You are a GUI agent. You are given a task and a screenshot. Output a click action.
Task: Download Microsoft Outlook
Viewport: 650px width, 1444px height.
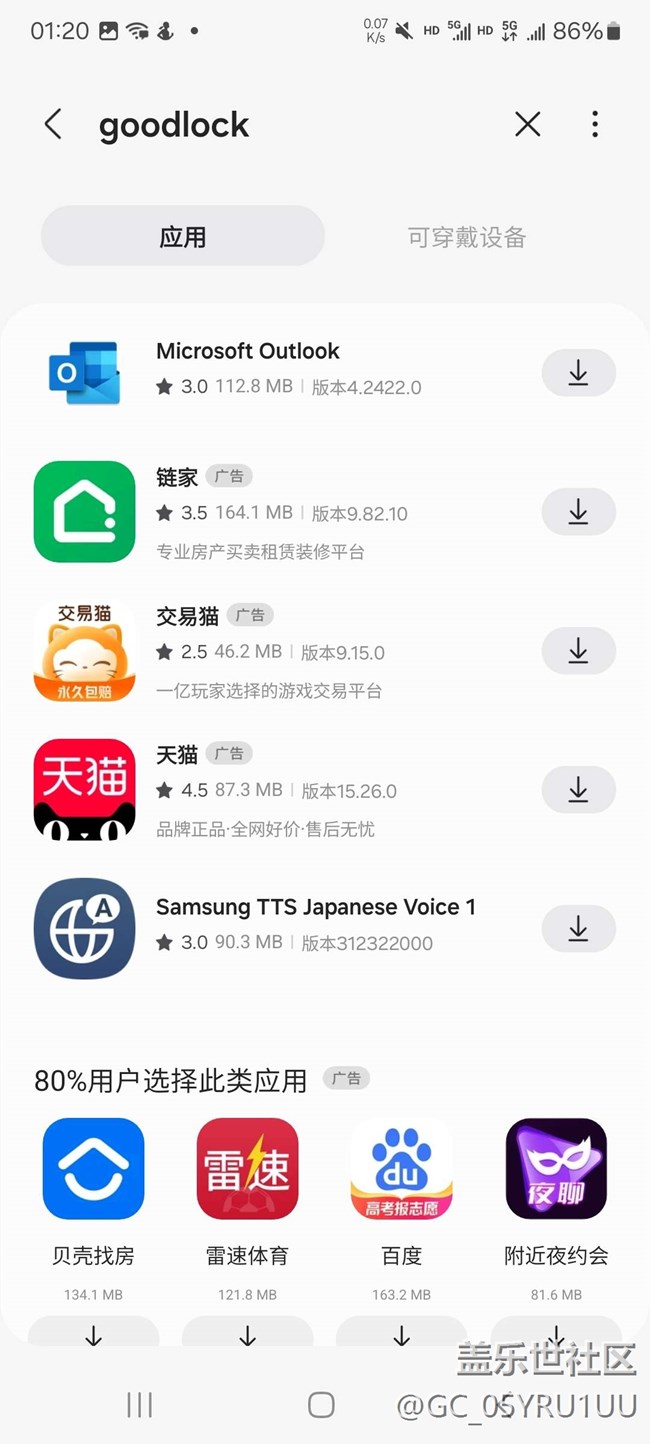578,373
